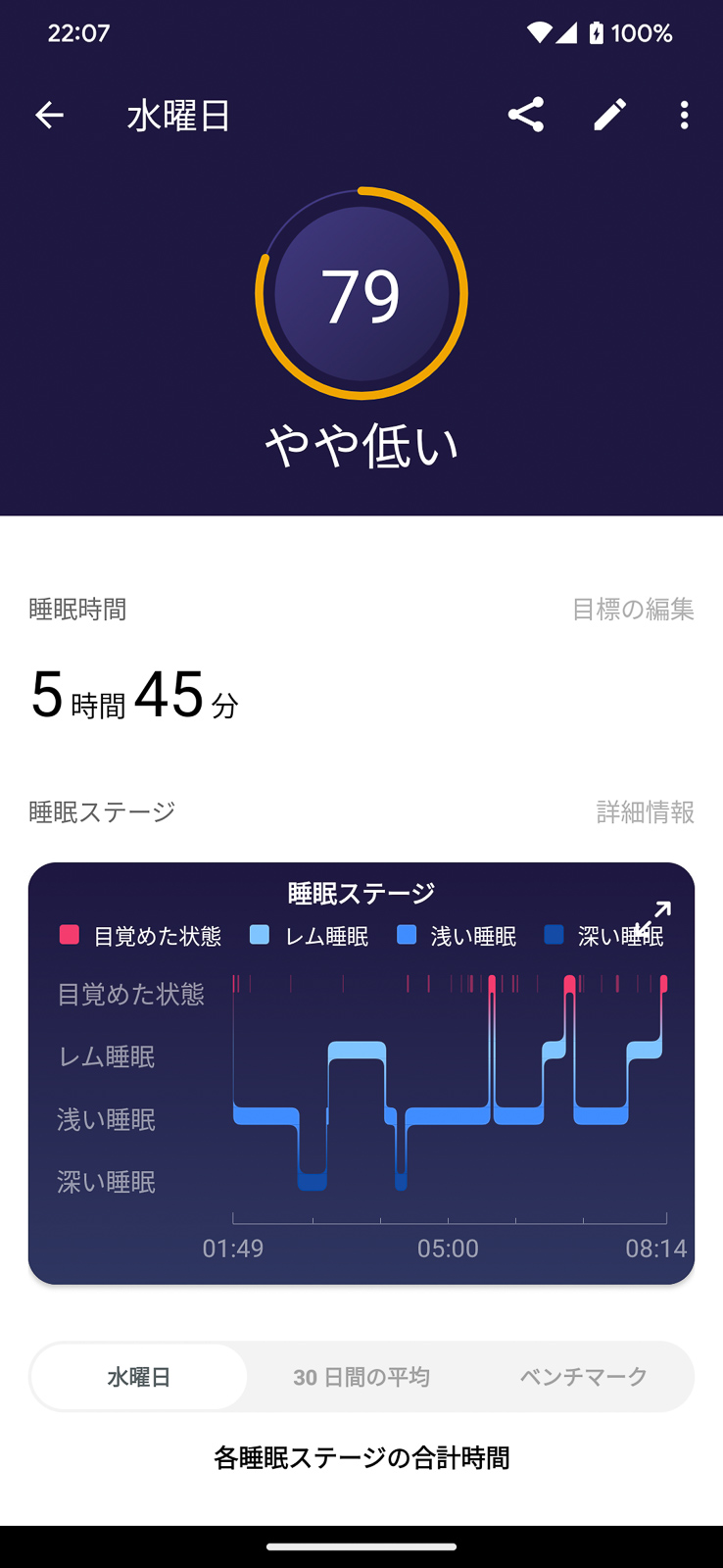The height and width of the screenshot is (1568, 723).
Task: Tap the battery status icon
Action: pos(599,32)
